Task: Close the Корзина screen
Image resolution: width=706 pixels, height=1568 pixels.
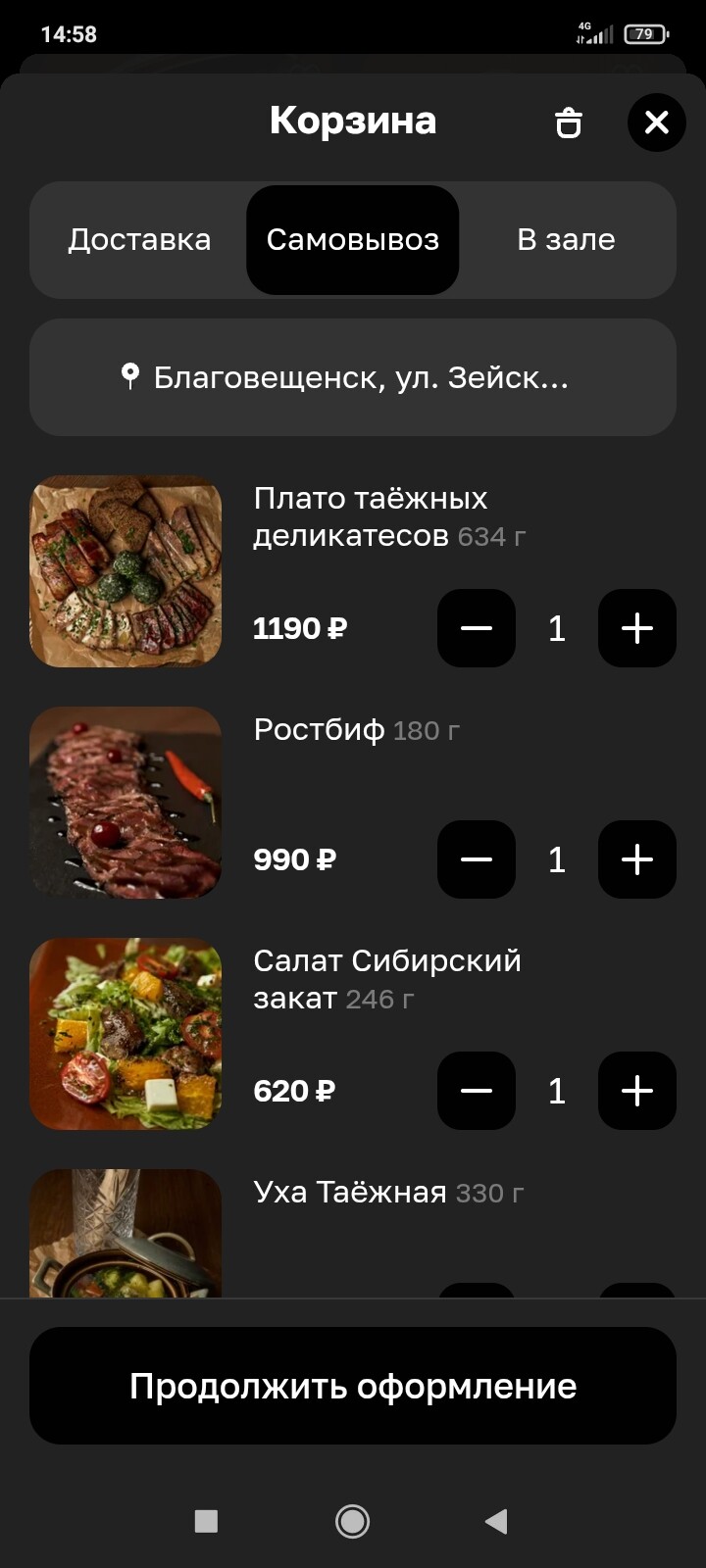Action: click(x=656, y=122)
